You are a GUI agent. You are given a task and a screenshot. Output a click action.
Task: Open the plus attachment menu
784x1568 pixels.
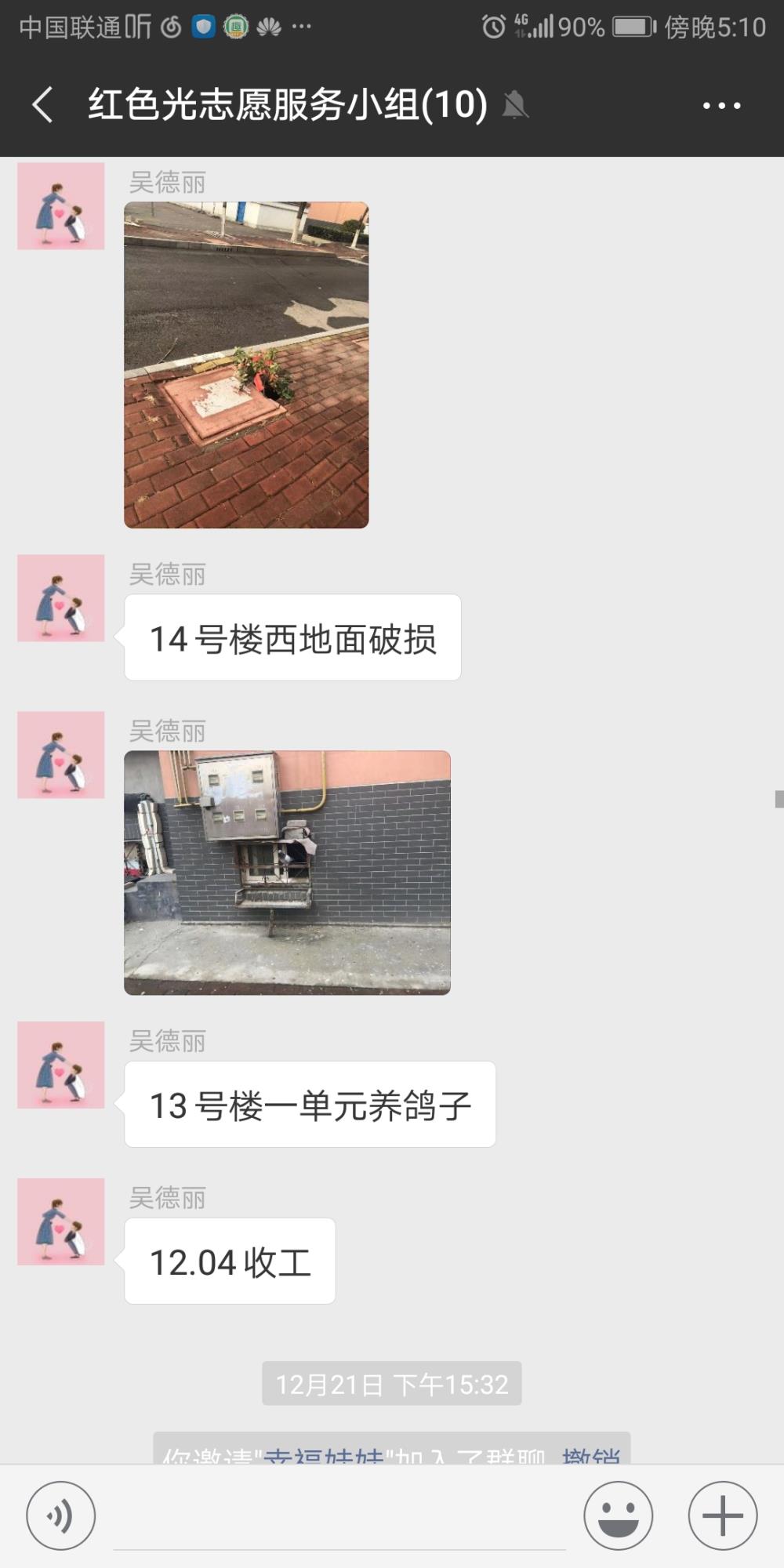click(x=722, y=1515)
